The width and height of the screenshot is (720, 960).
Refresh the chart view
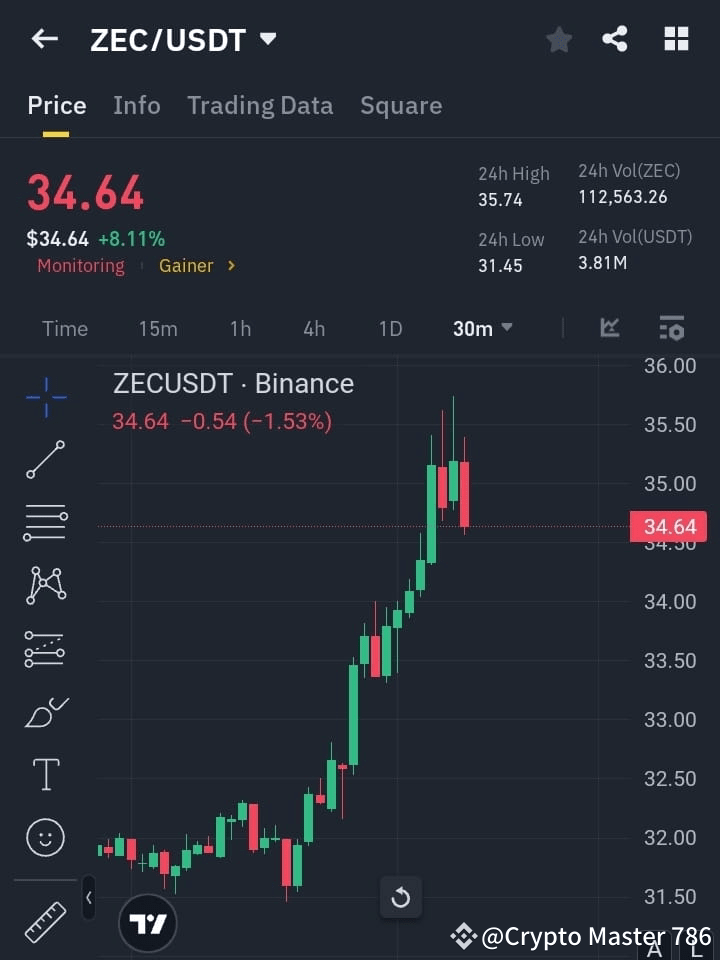(400, 897)
